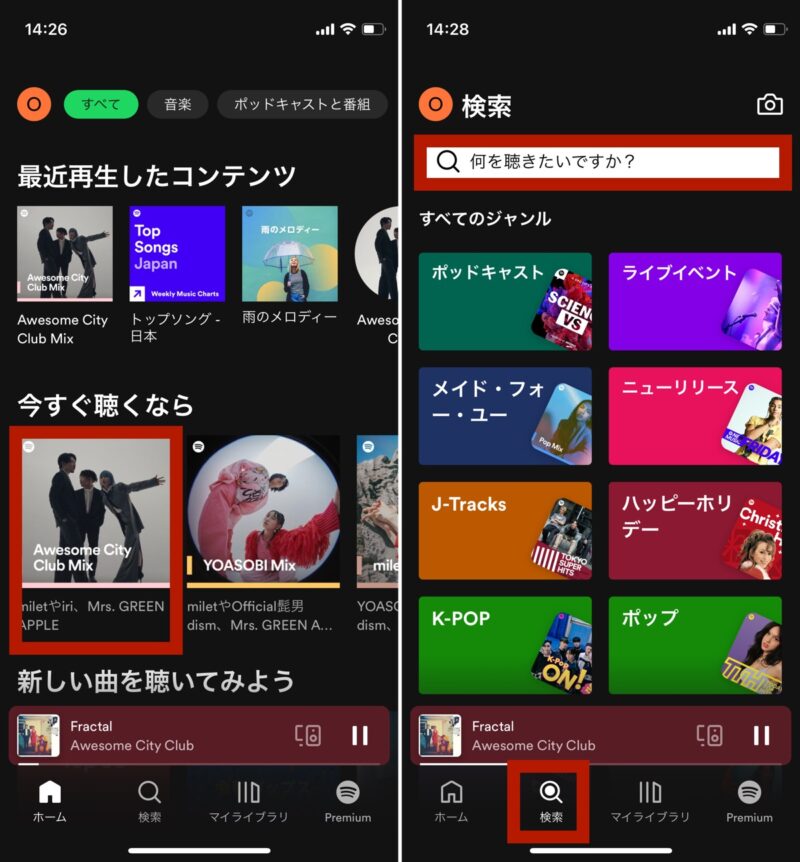Viewport: 800px width, 862px height.
Task: Open the ハッピーホリデー genre tile
Action: tap(695, 531)
